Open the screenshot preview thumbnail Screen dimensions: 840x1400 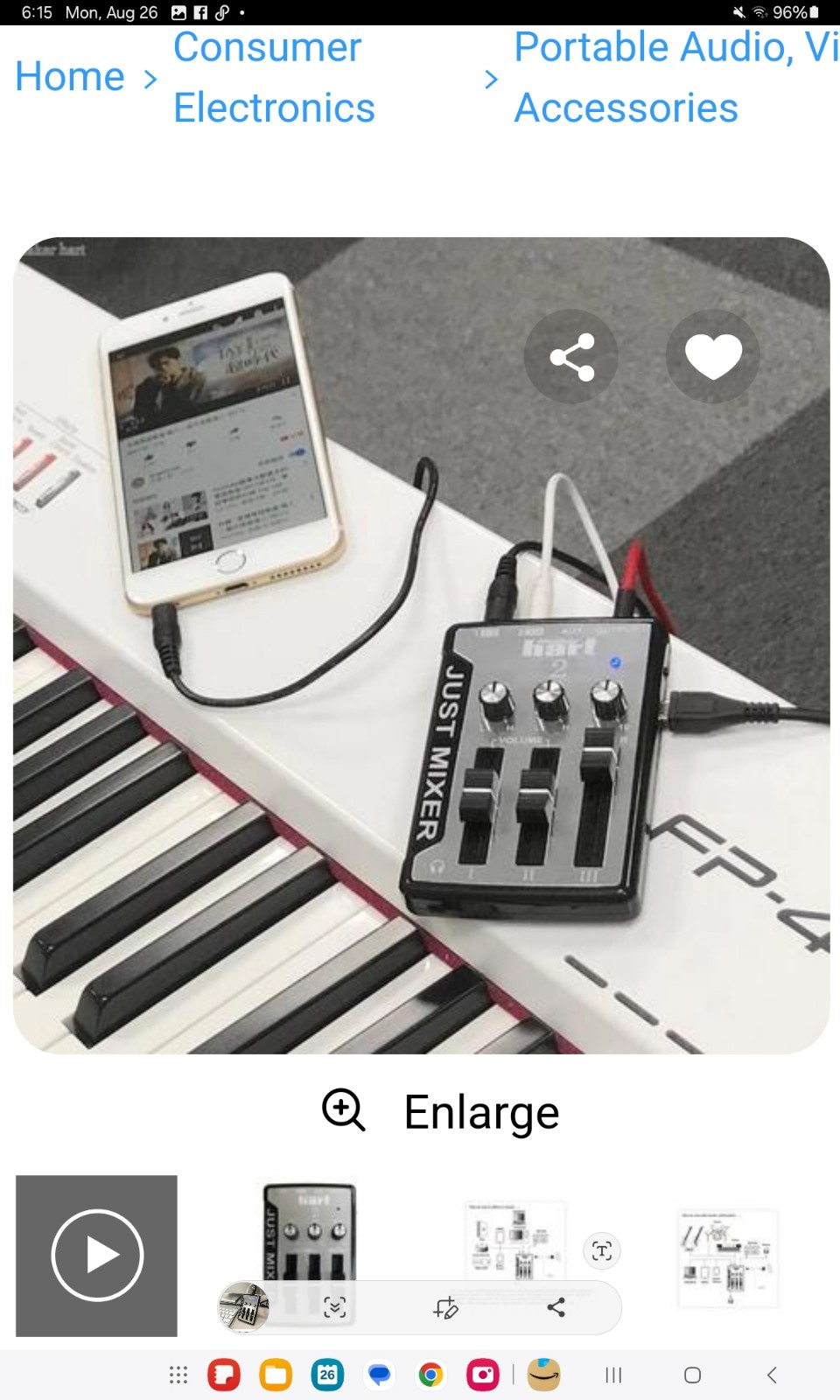click(x=243, y=1307)
